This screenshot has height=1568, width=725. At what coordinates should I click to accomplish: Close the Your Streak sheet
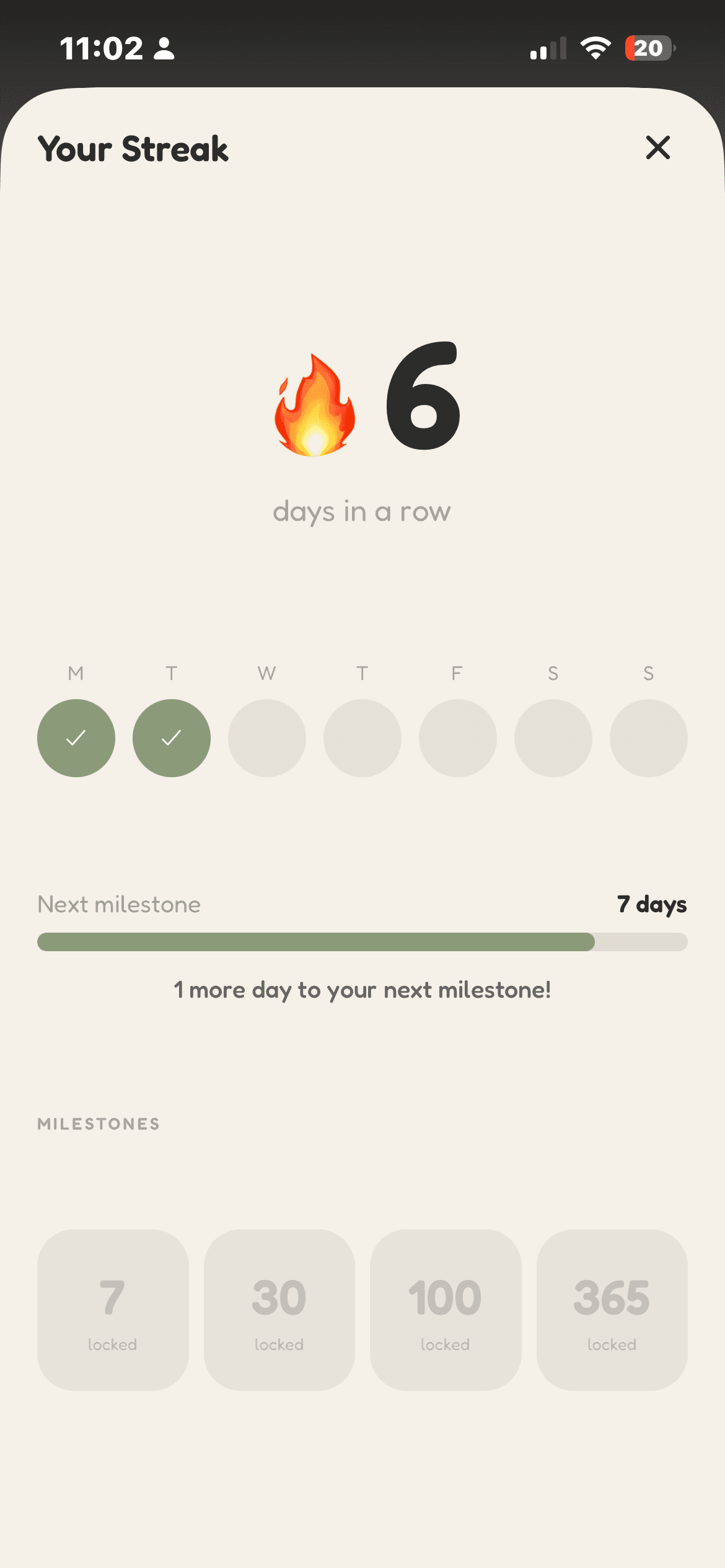(x=657, y=147)
